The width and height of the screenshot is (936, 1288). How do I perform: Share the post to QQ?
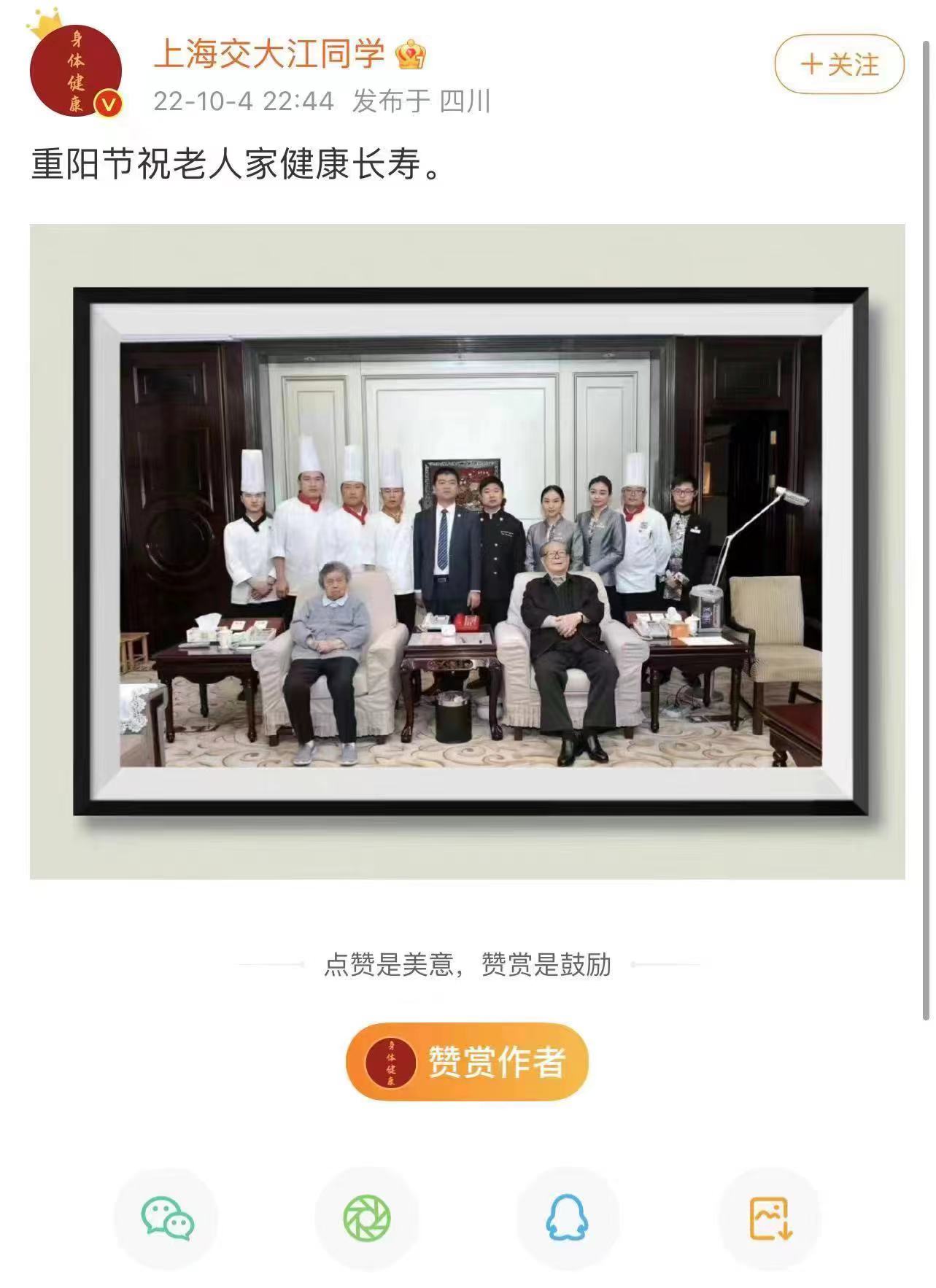pyautogui.click(x=568, y=1218)
